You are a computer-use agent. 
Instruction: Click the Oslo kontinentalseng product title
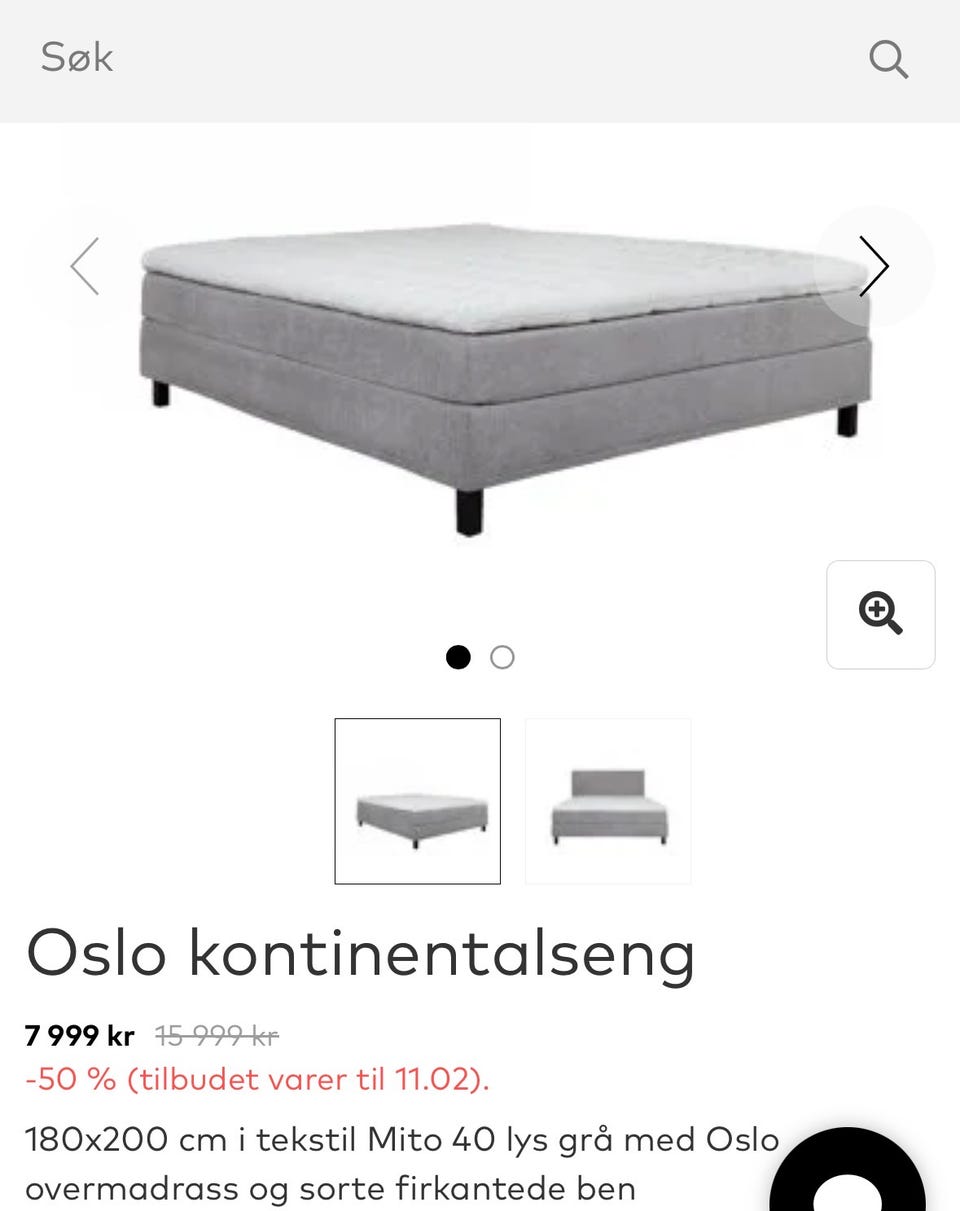click(362, 954)
